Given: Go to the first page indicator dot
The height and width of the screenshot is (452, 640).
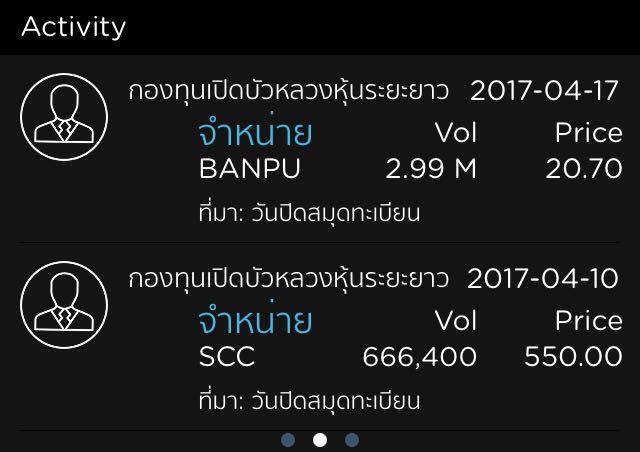Looking at the screenshot, I should pyautogui.click(x=288, y=440).
